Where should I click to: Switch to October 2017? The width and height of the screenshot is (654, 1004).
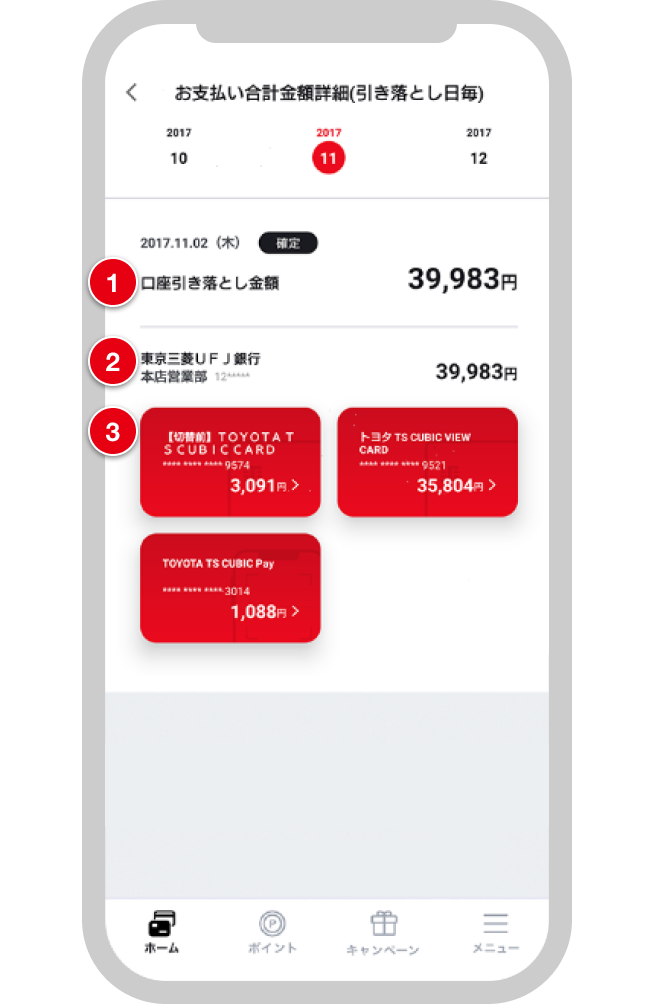(x=179, y=148)
